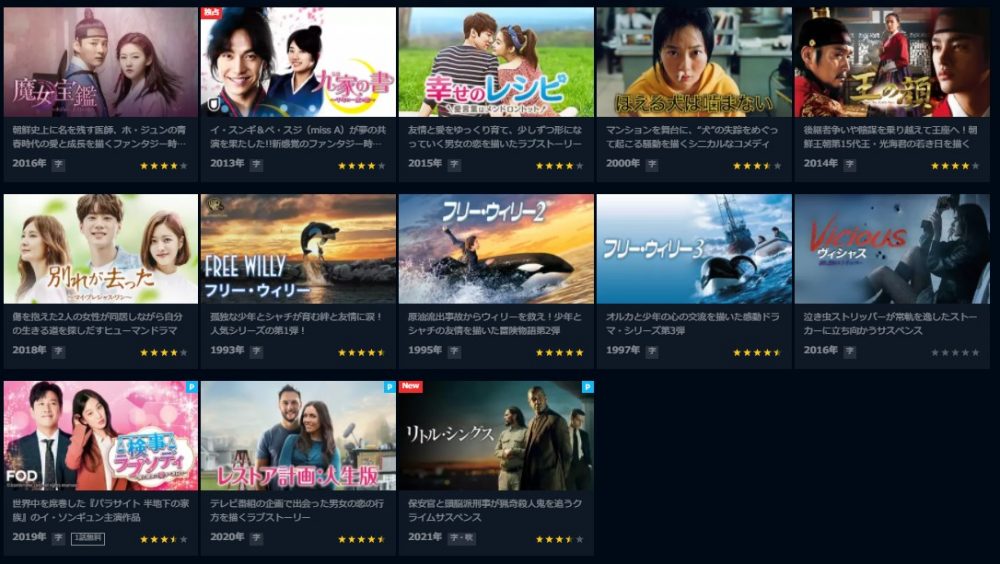View the Vicious ヴィシャス thriller
This screenshot has width=1000, height=564.
click(x=891, y=249)
